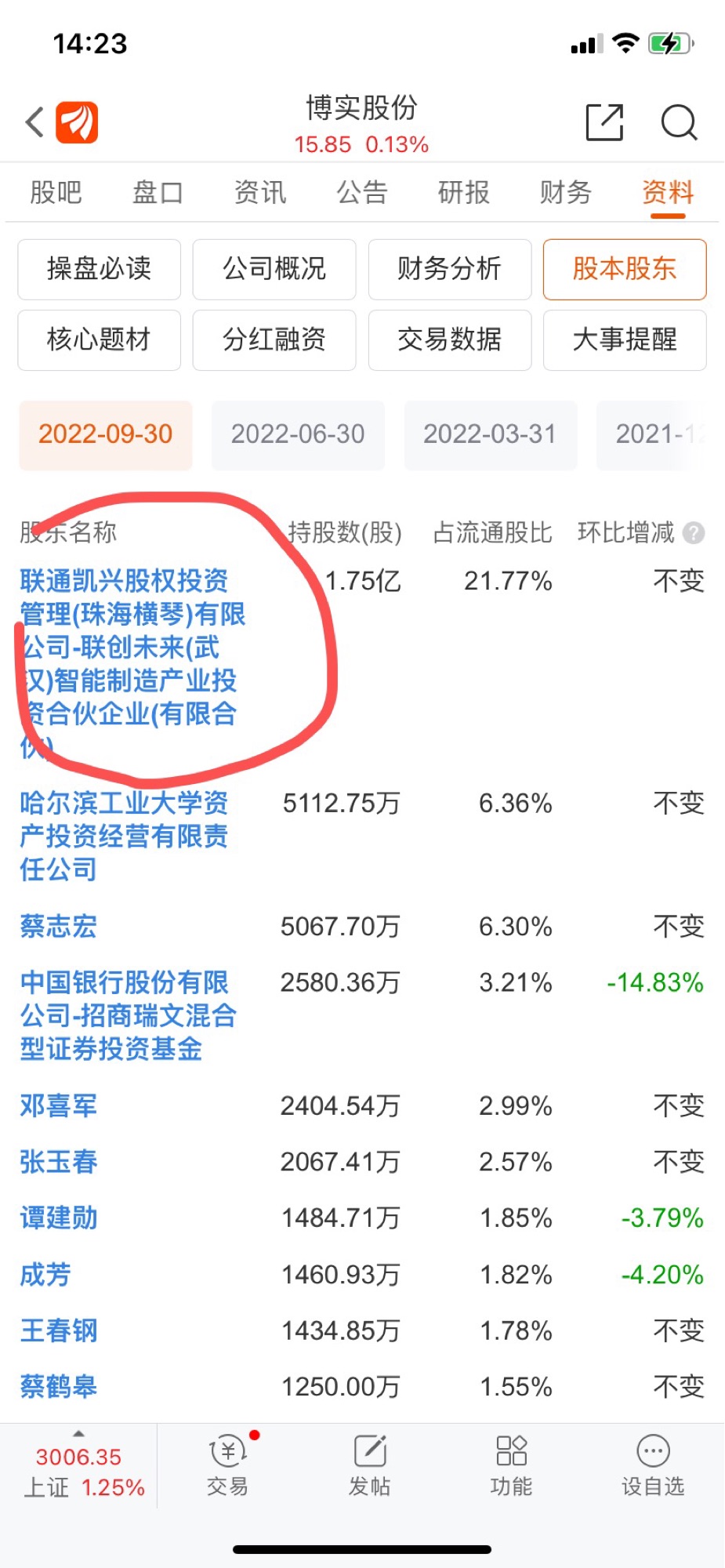
Task: View 大事提醒 section
Action: tap(625, 339)
